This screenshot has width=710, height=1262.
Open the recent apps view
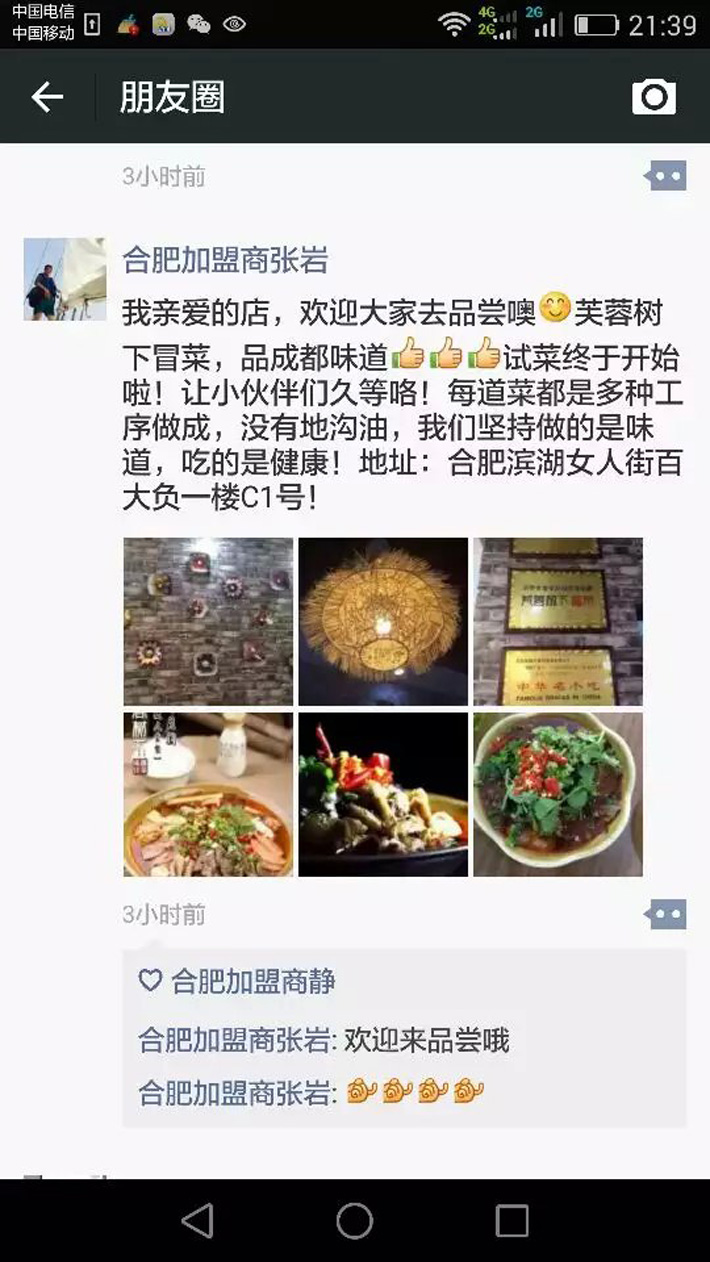pos(511,1220)
